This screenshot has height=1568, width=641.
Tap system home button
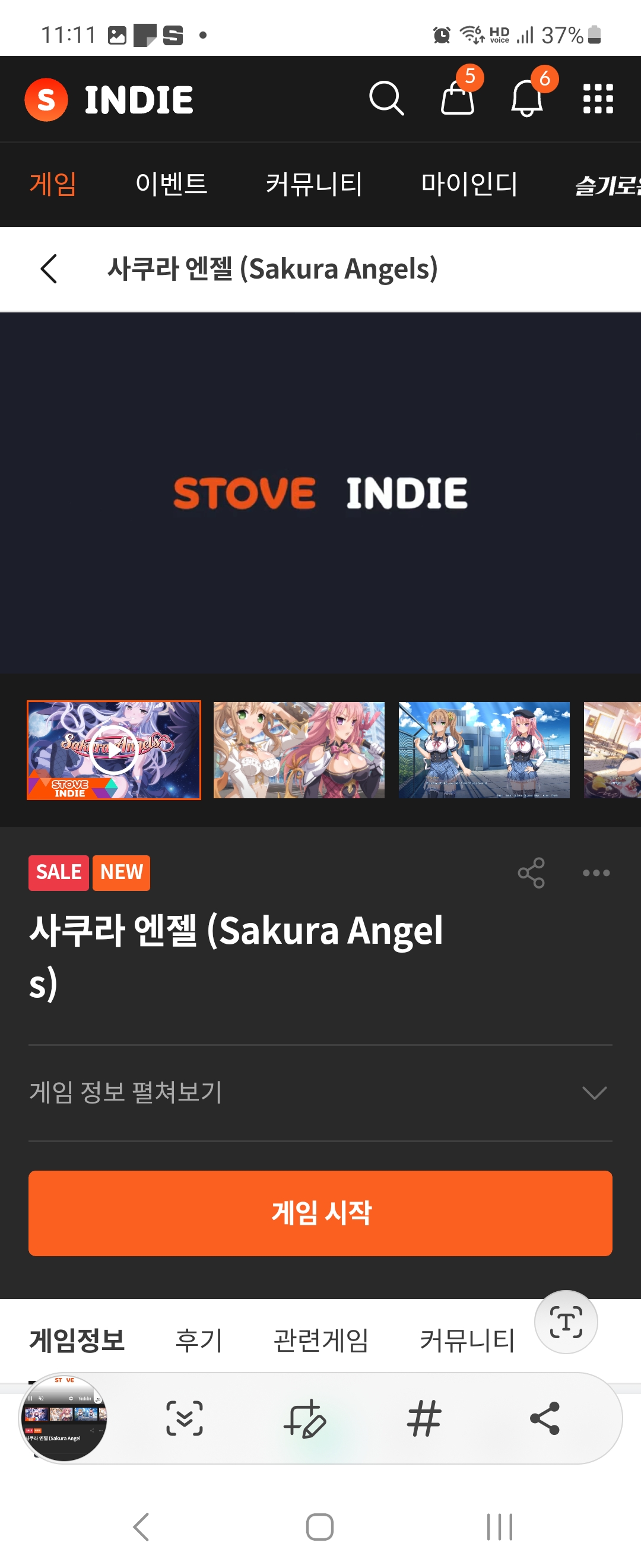pos(320,1526)
